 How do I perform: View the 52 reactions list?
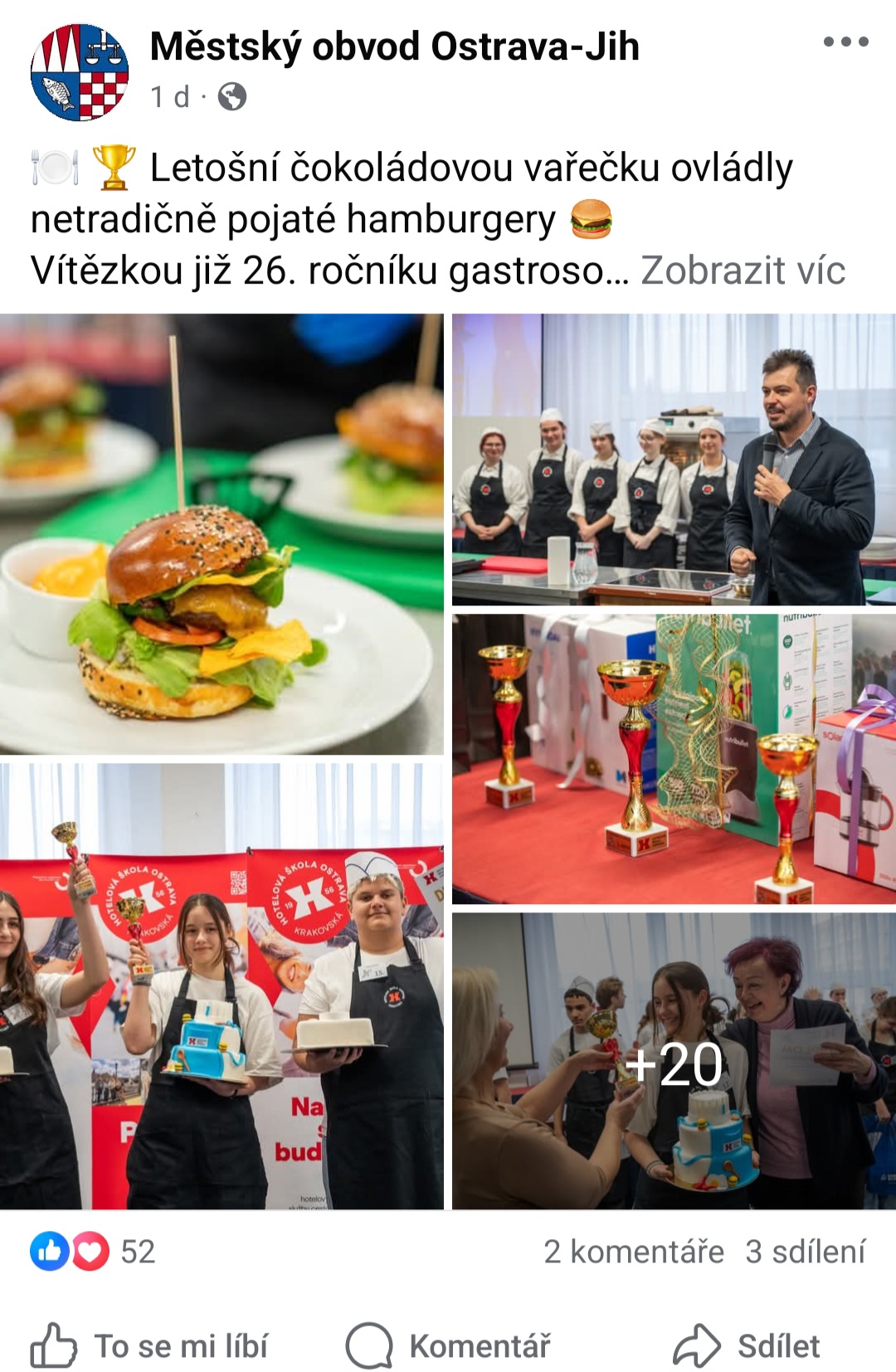(93, 1251)
